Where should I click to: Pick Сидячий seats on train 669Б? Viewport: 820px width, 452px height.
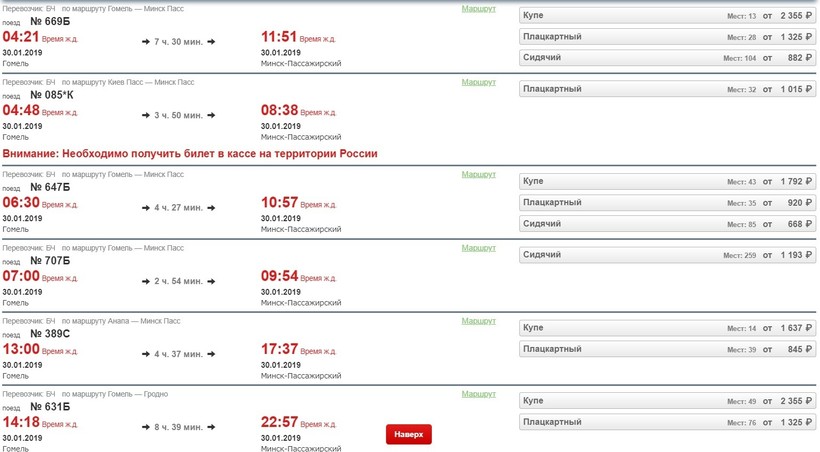[668, 58]
